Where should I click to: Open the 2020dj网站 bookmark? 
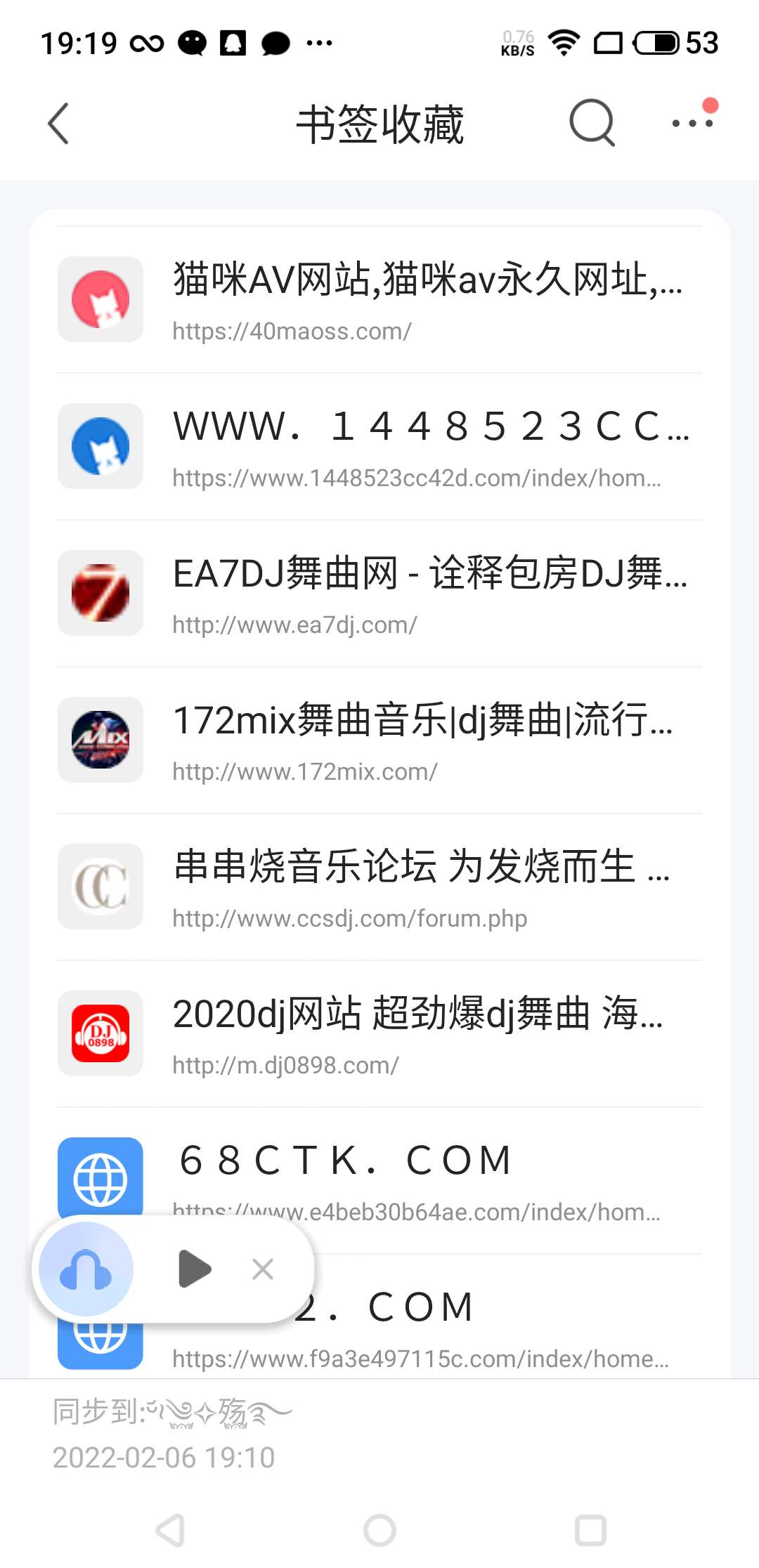(429, 1034)
